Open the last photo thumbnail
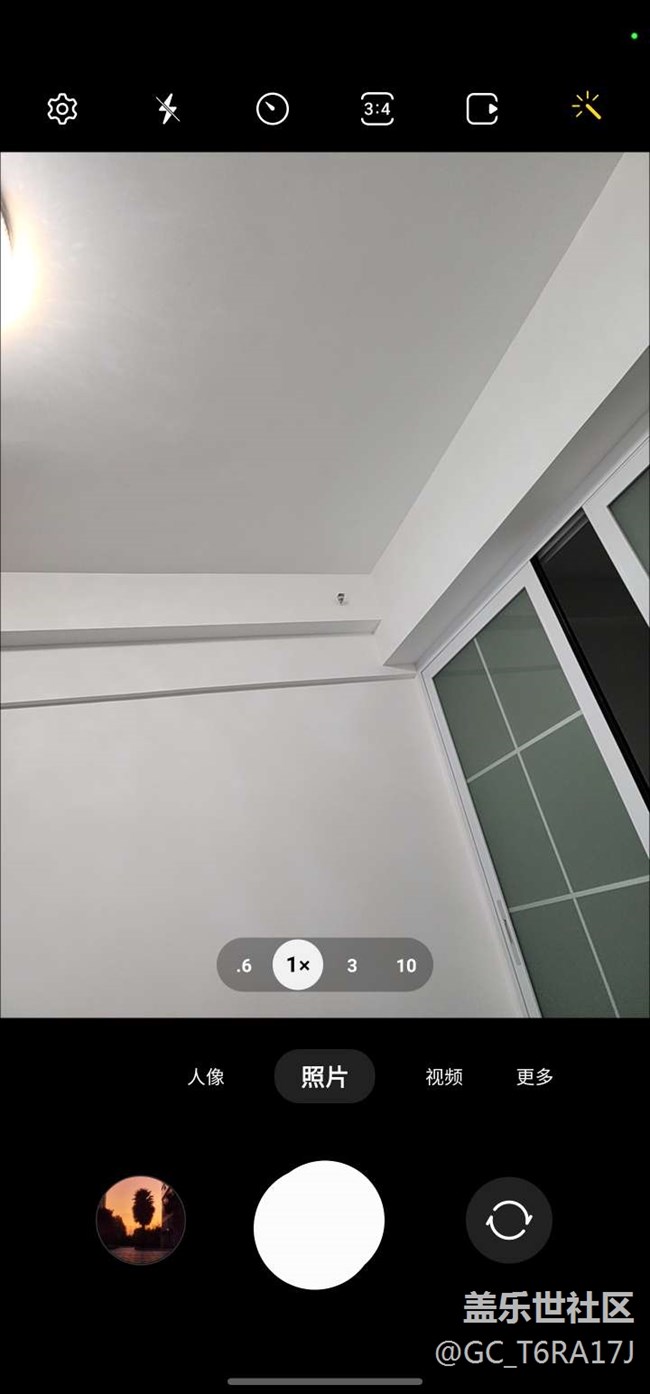The height and width of the screenshot is (1394, 650). 141,1220
